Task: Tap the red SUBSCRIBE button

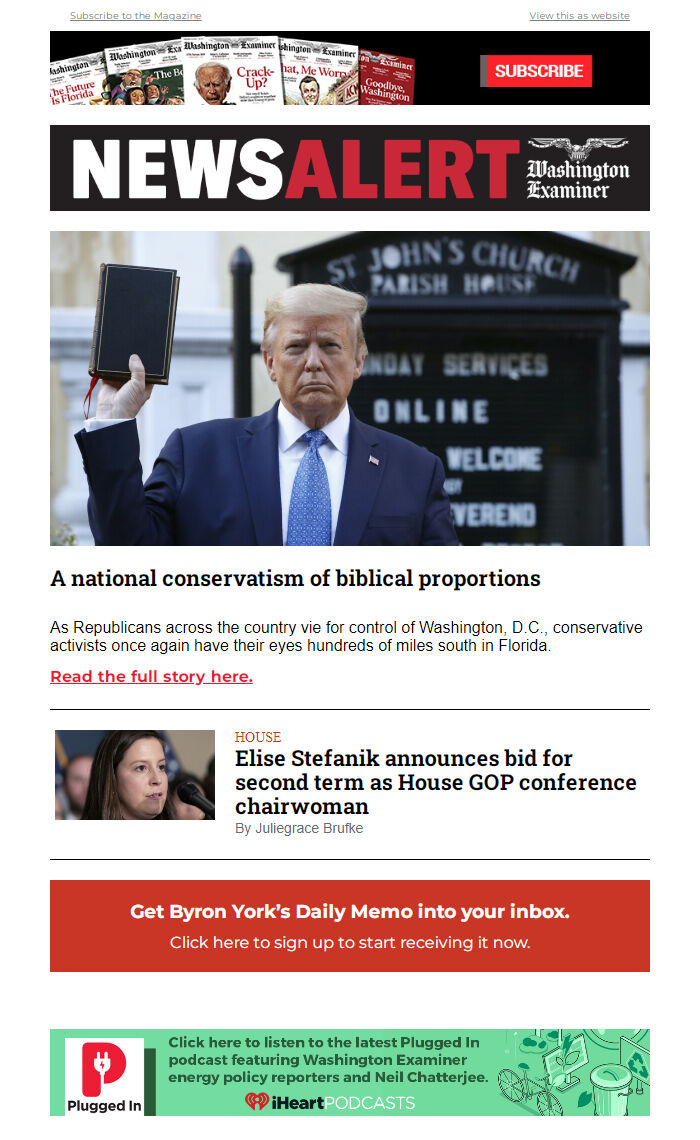Action: tap(538, 71)
